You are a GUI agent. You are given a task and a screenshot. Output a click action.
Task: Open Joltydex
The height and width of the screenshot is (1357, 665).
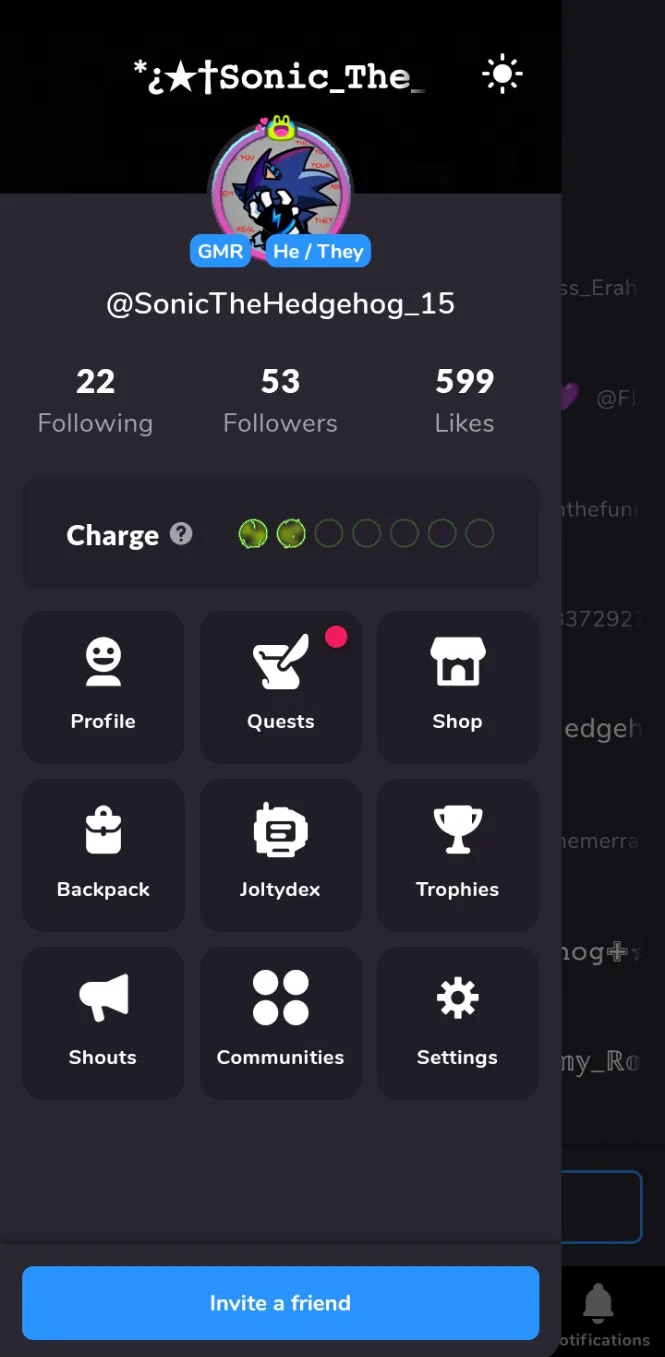pos(280,855)
